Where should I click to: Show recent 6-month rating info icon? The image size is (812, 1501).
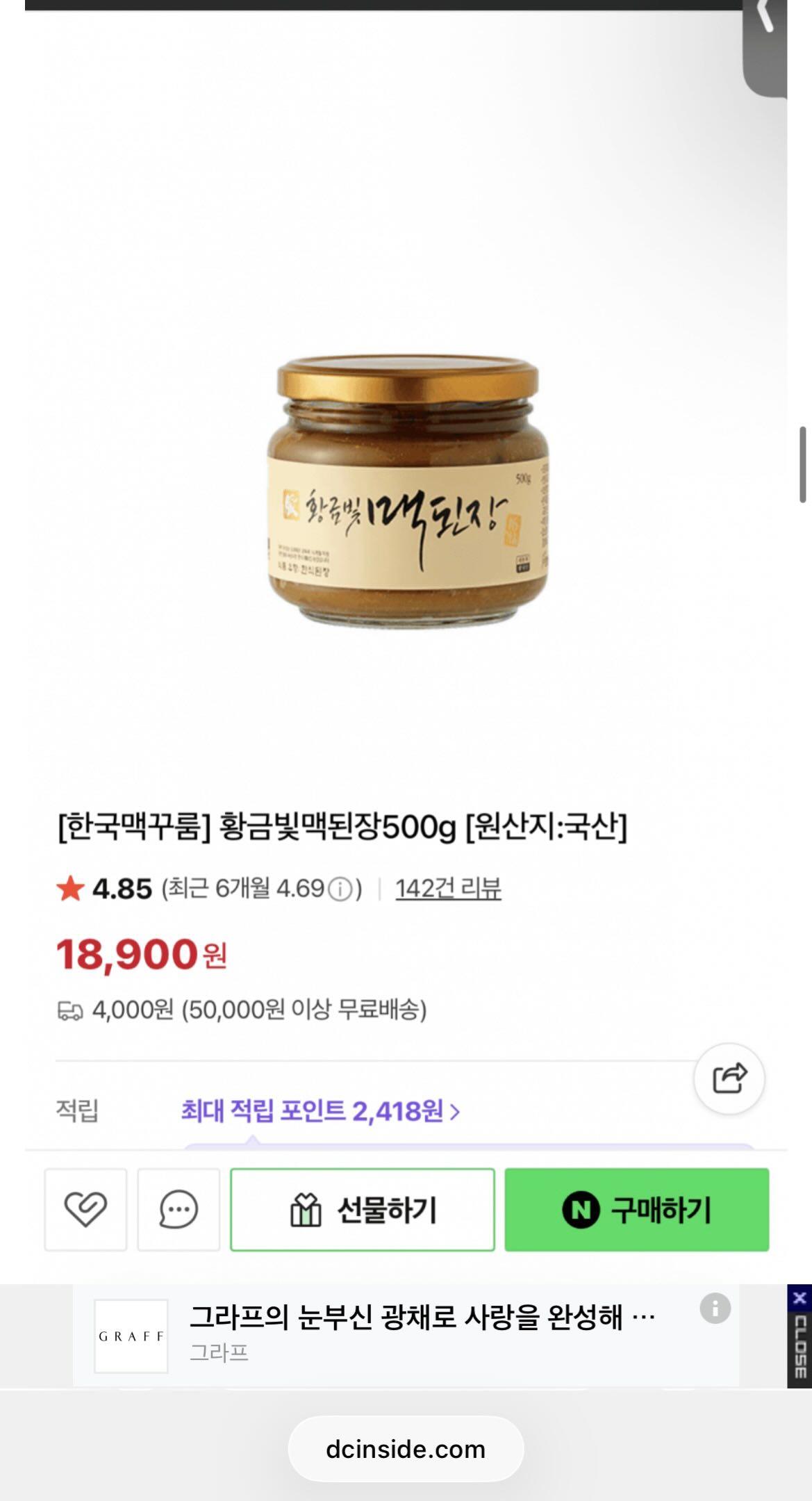pyautogui.click(x=340, y=889)
